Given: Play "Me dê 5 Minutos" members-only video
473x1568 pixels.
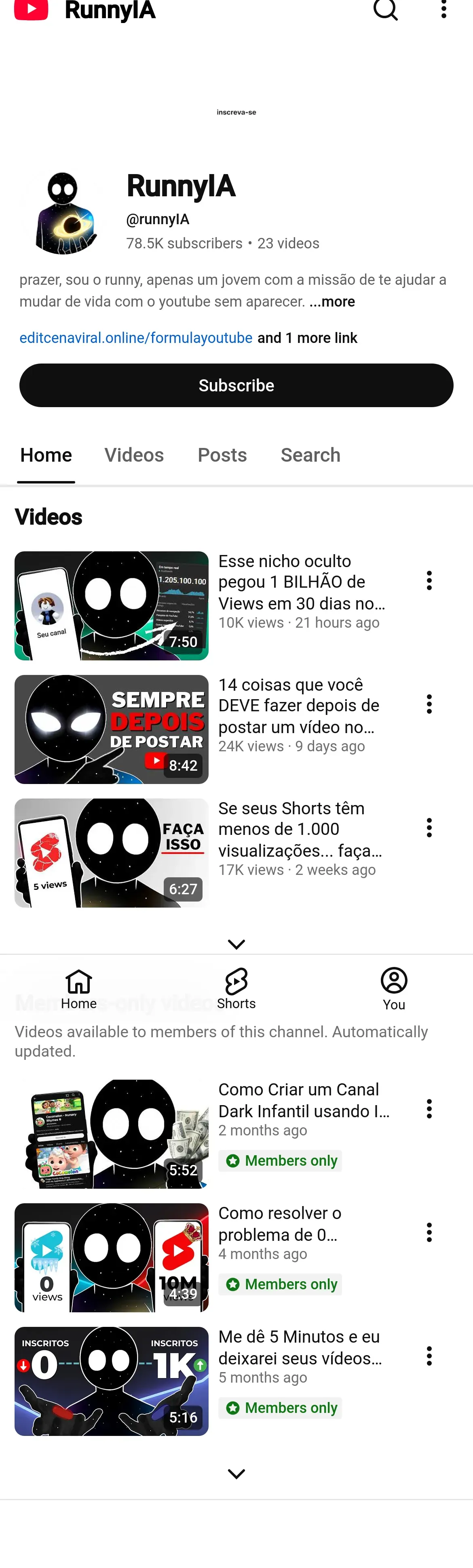Looking at the screenshot, I should [x=112, y=1381].
